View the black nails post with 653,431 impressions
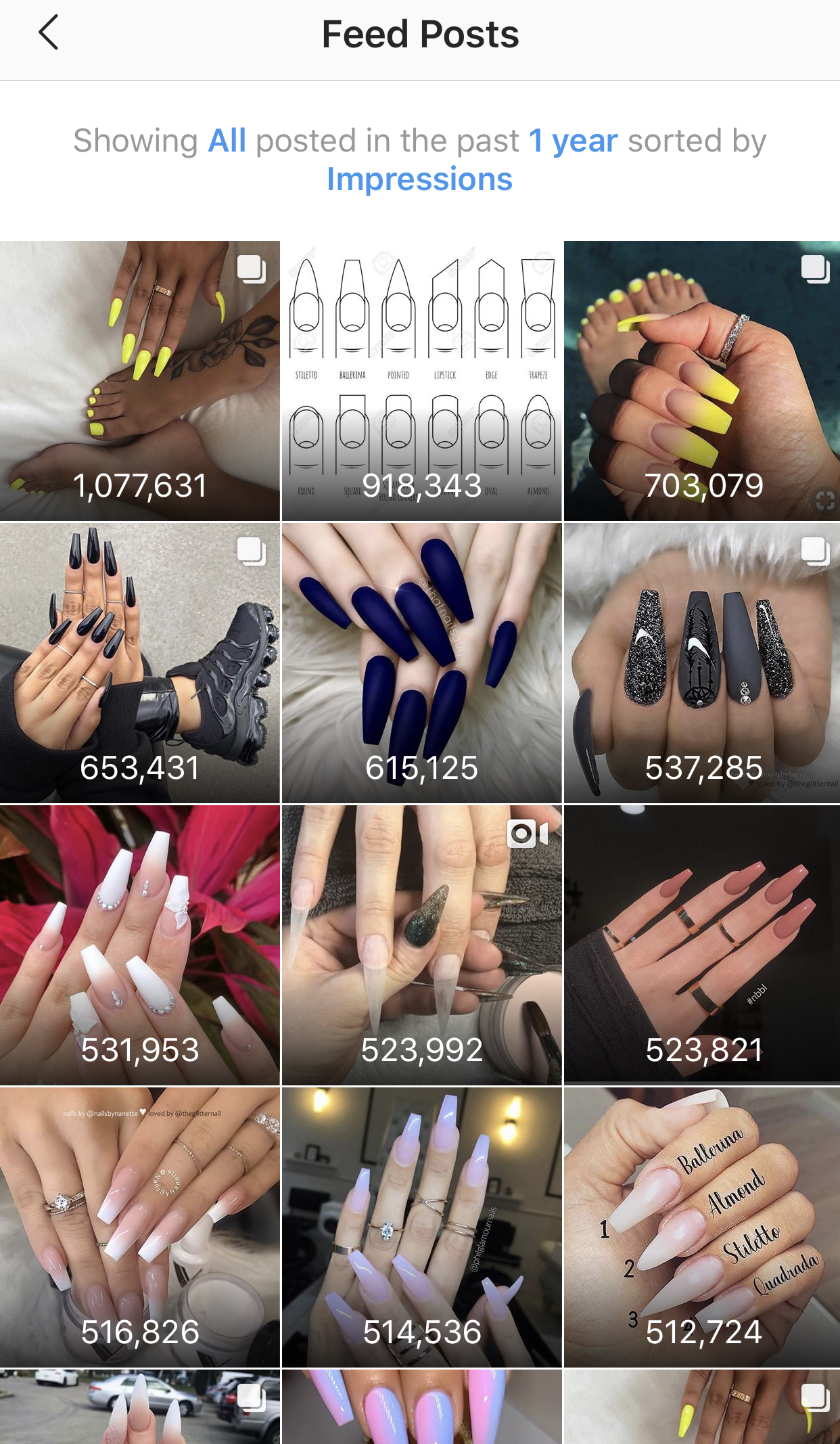840x1444 pixels. point(140,663)
